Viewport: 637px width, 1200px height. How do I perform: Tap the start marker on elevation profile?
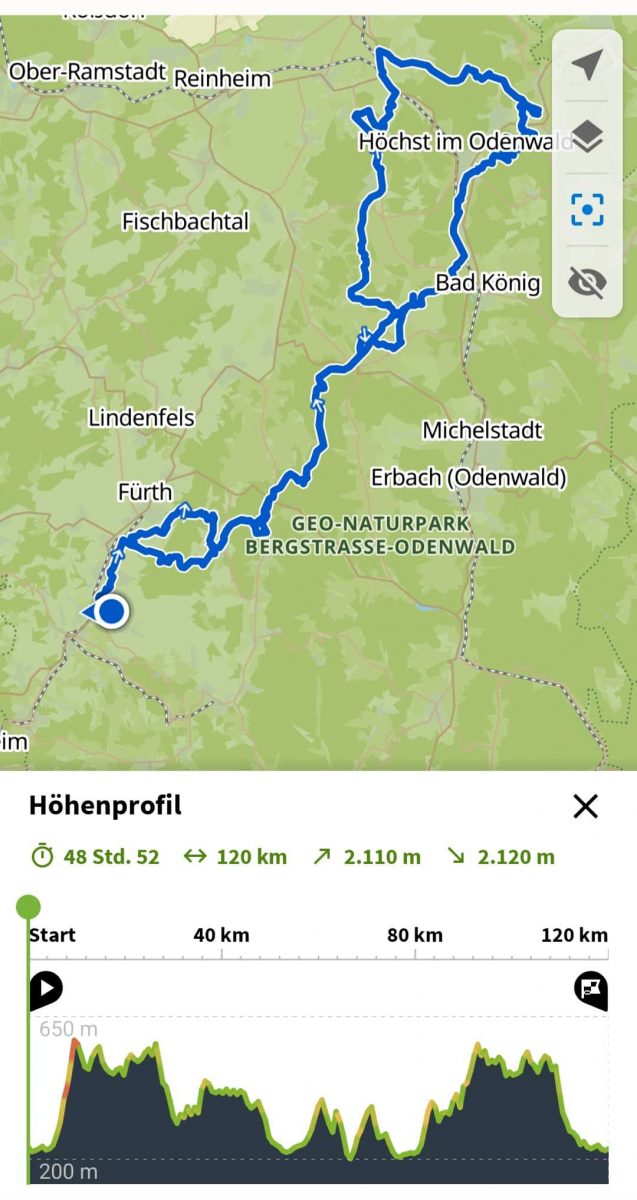pos(46,989)
